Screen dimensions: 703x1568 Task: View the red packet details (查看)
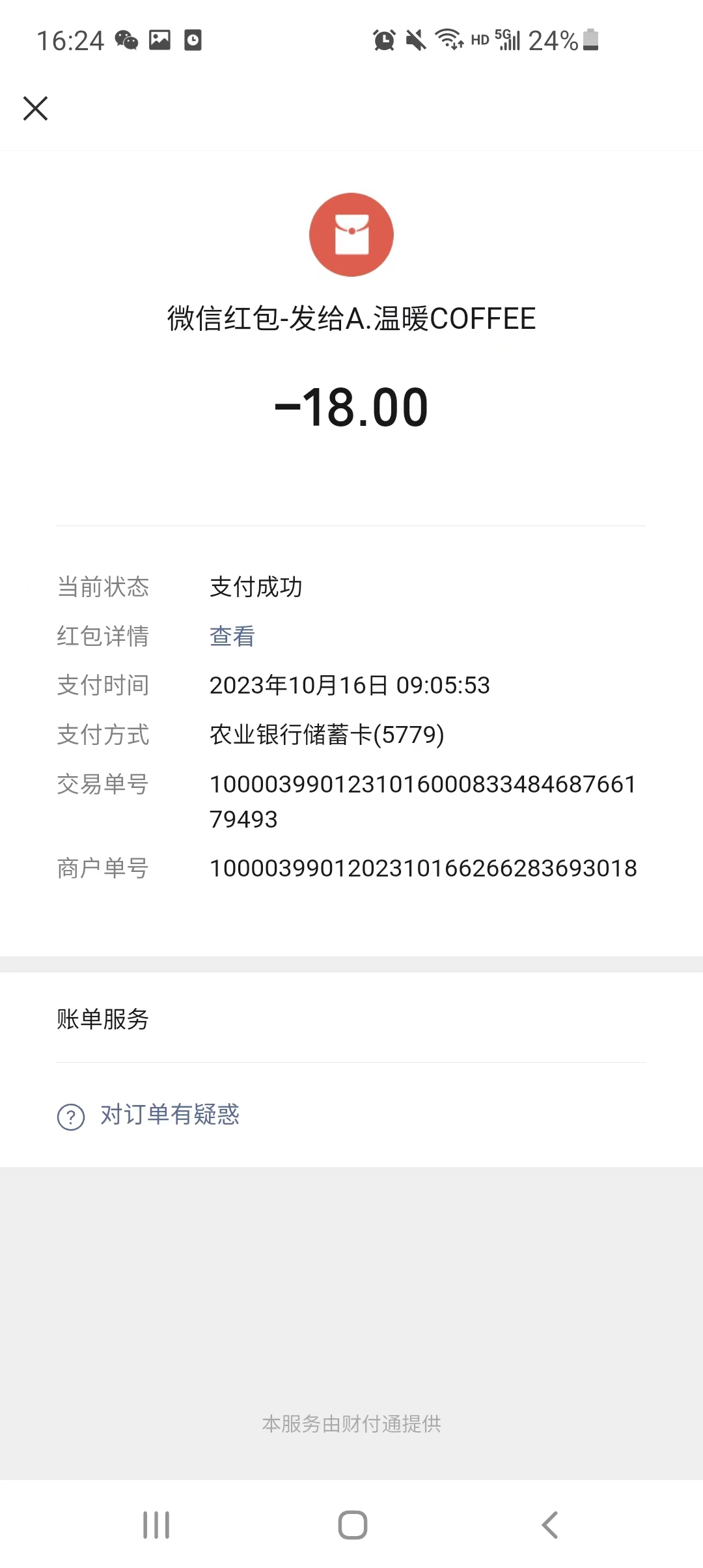[x=232, y=636]
